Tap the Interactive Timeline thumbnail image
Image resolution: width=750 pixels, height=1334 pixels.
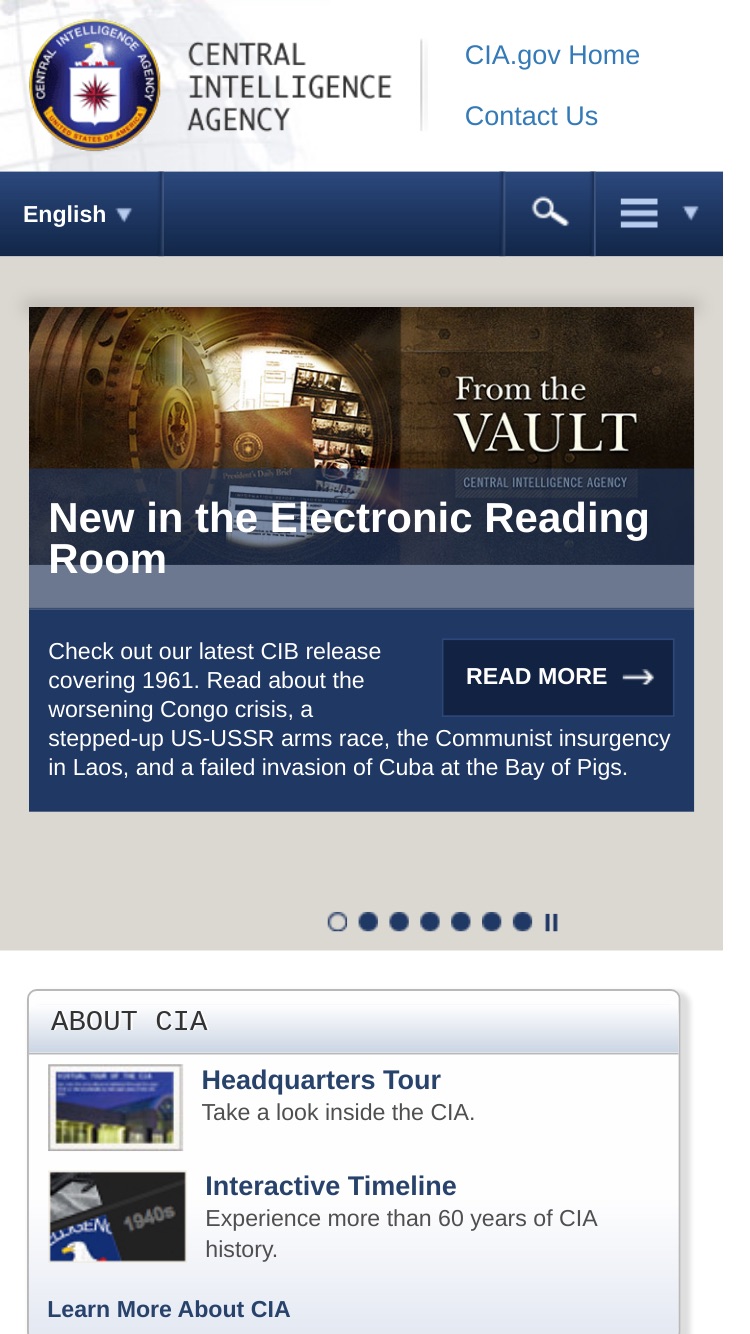click(117, 1216)
